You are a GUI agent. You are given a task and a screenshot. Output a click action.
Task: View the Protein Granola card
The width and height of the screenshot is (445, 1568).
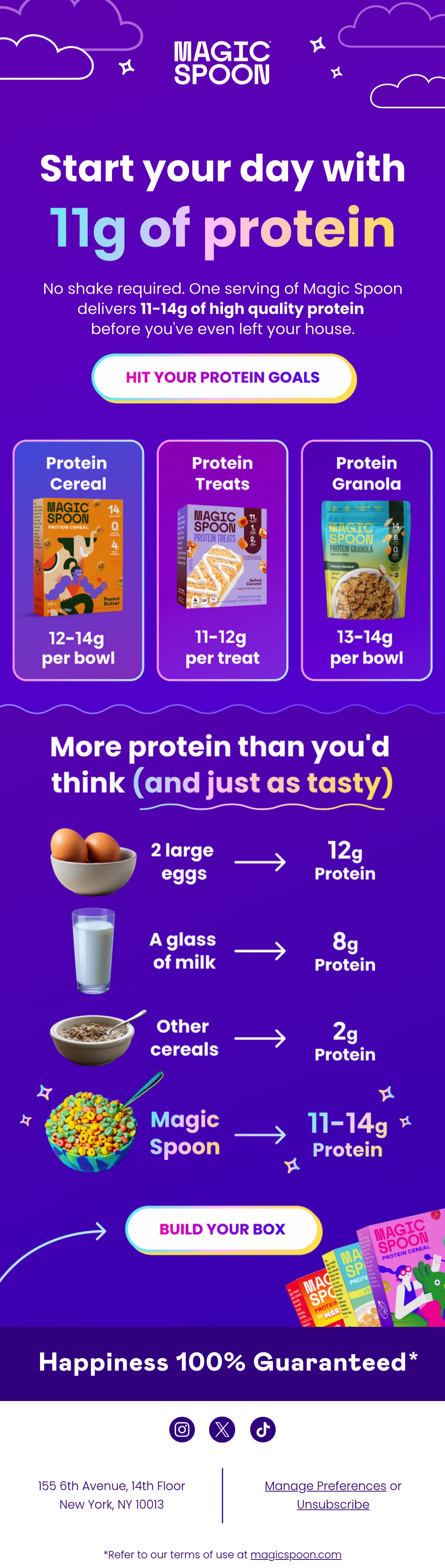(366, 560)
